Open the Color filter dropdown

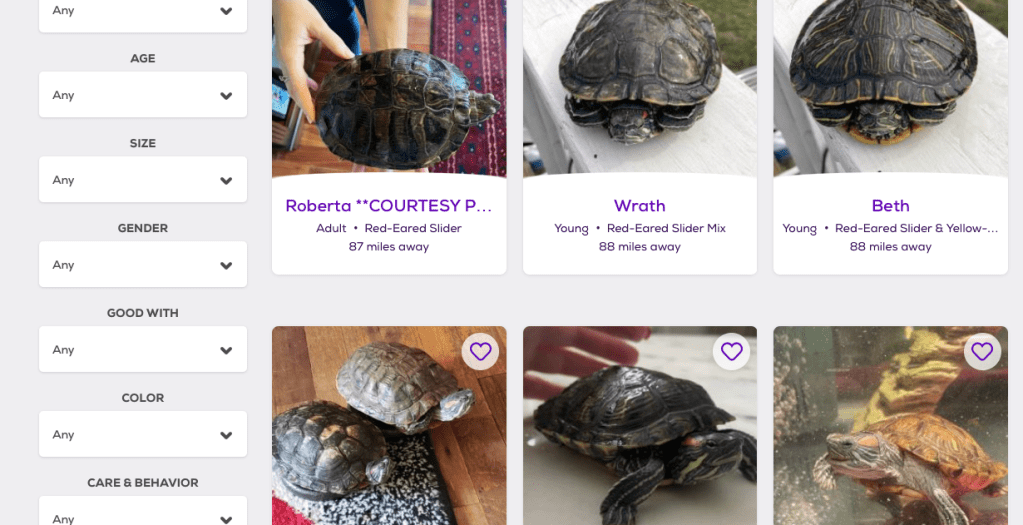pos(143,435)
